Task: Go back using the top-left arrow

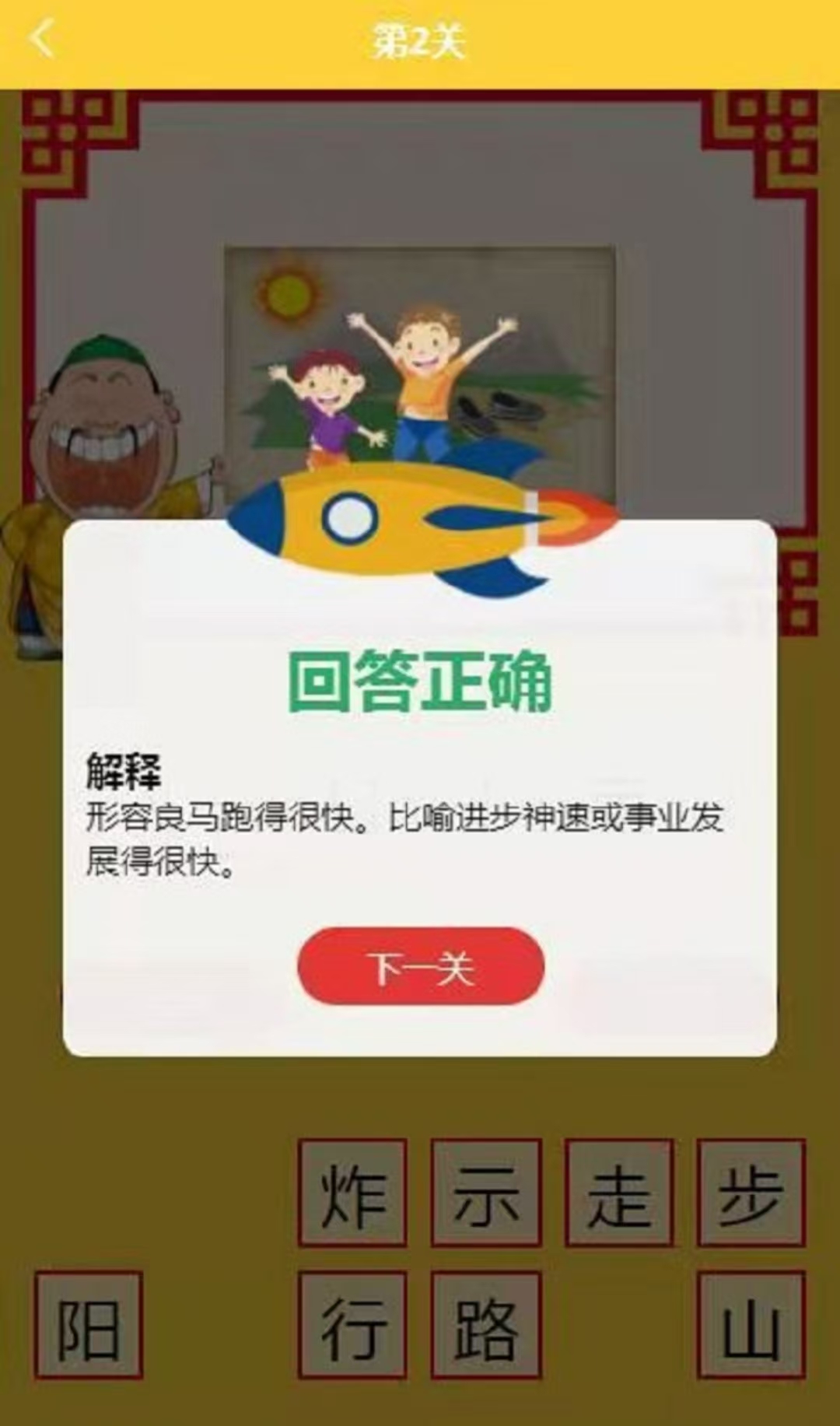Action: pos(42,39)
